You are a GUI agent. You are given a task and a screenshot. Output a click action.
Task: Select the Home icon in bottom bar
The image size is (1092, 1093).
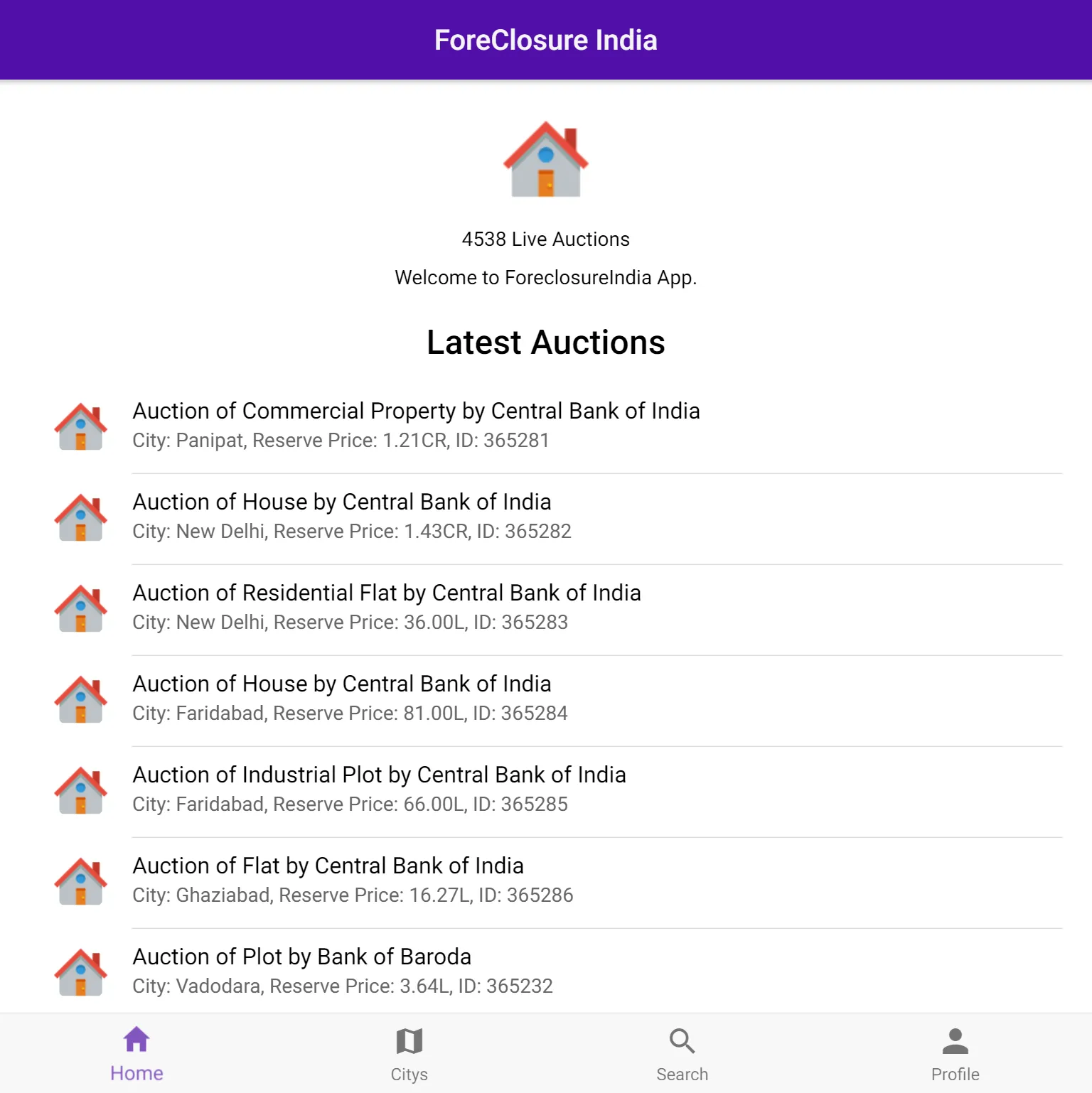click(136, 1038)
